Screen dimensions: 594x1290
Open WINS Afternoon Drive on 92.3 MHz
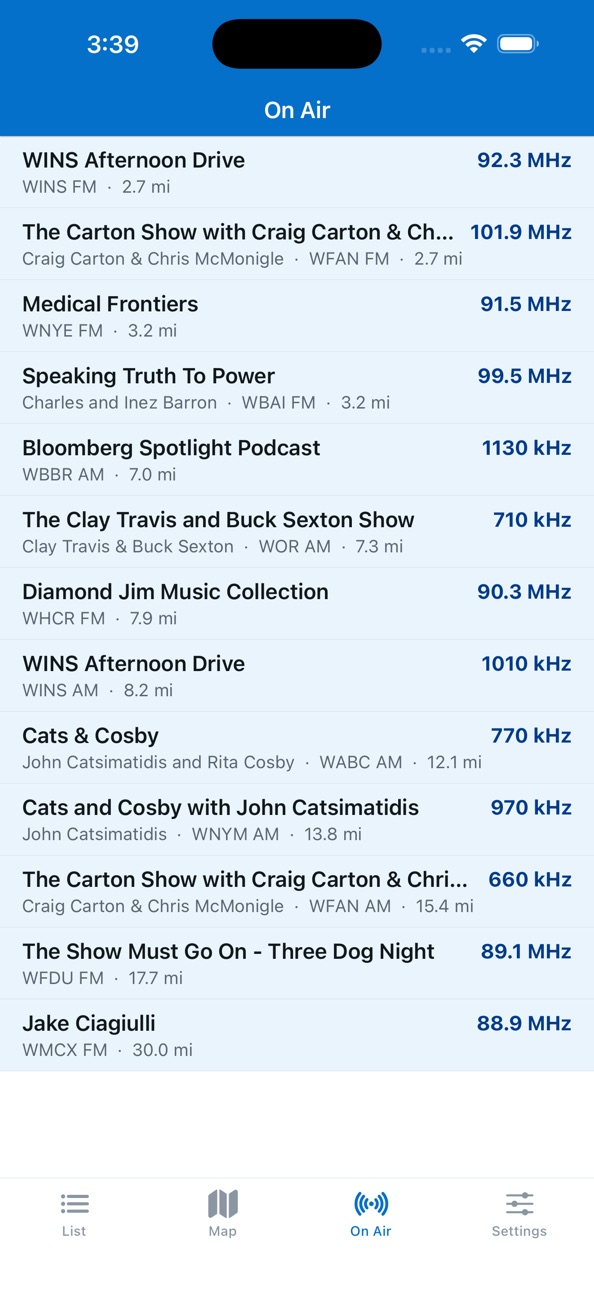297,172
